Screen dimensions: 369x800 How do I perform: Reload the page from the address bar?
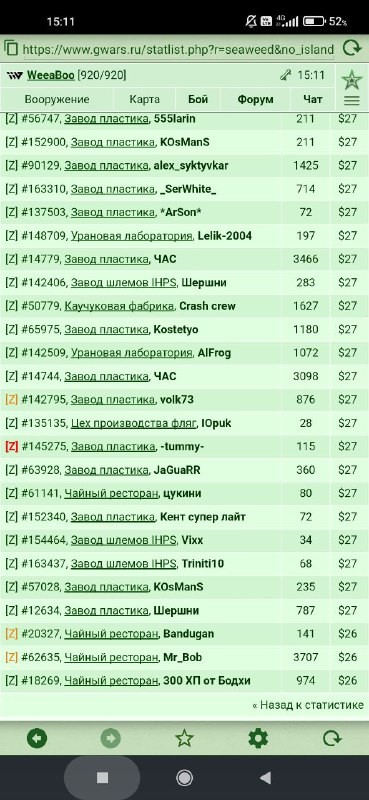(x=352, y=49)
